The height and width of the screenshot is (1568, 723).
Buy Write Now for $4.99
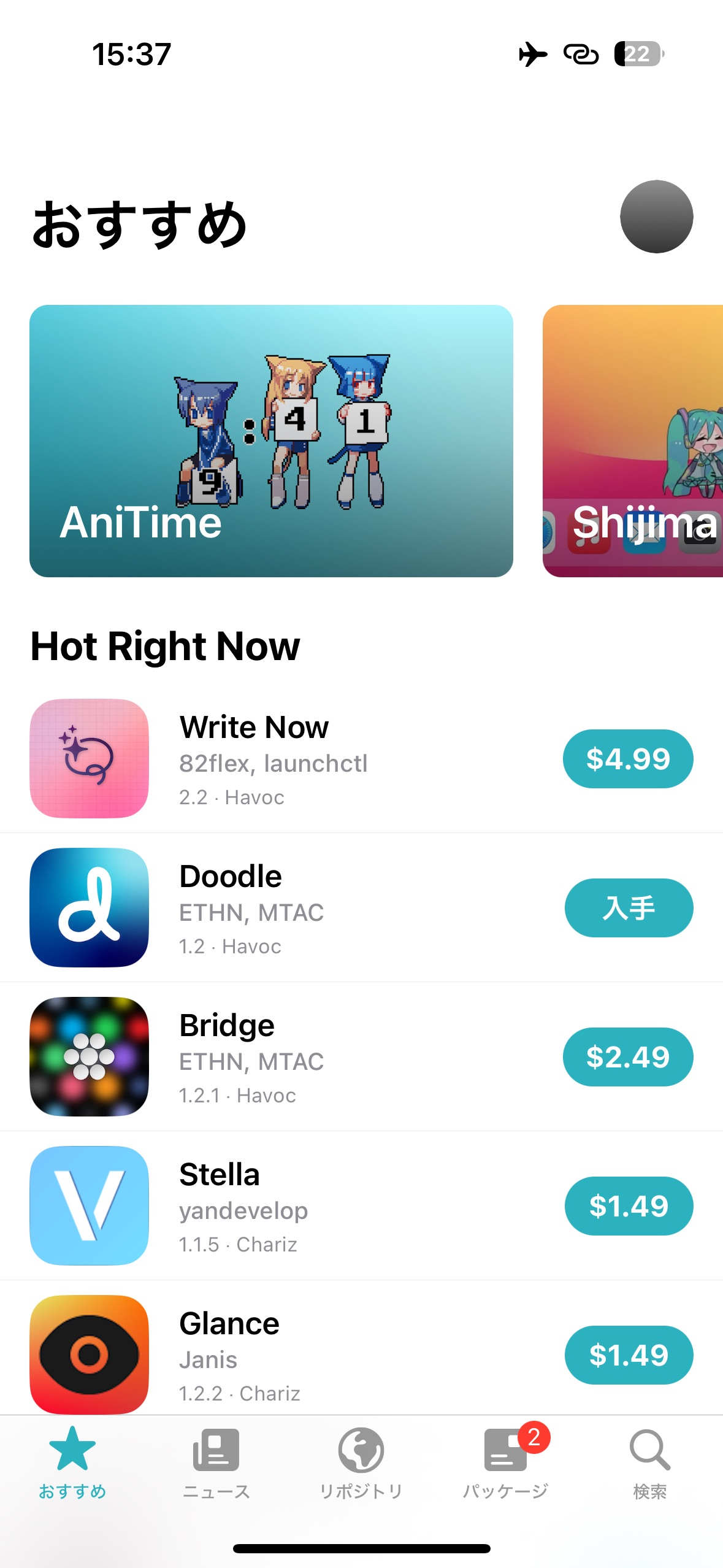pos(628,759)
